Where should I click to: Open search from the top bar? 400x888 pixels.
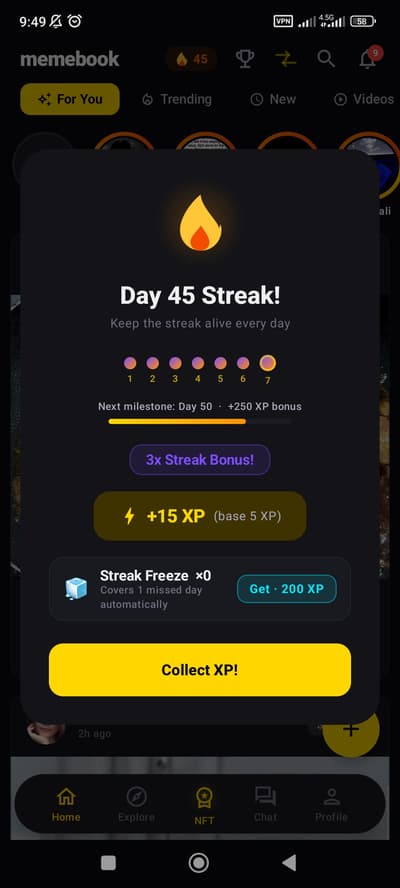(326, 59)
